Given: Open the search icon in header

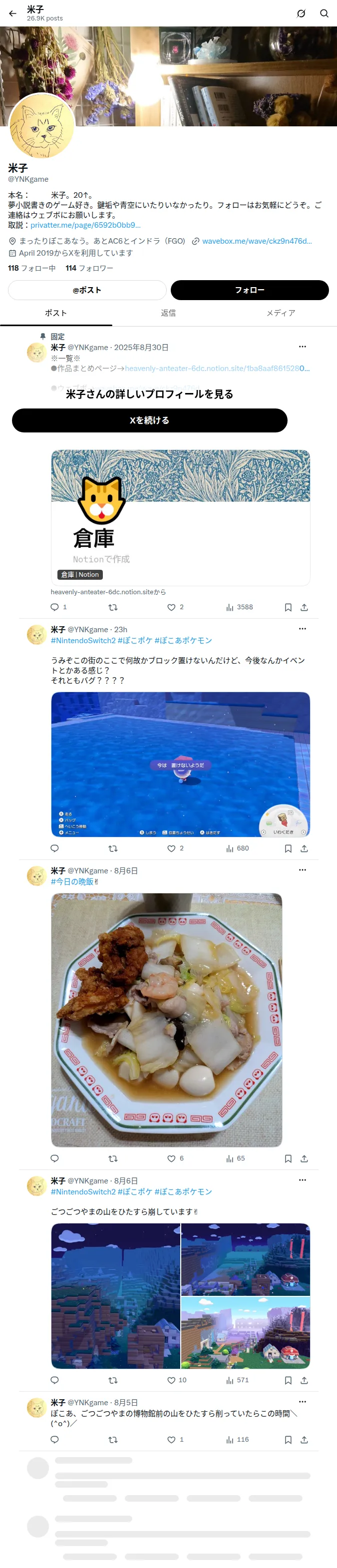Looking at the screenshot, I should tap(324, 13).
